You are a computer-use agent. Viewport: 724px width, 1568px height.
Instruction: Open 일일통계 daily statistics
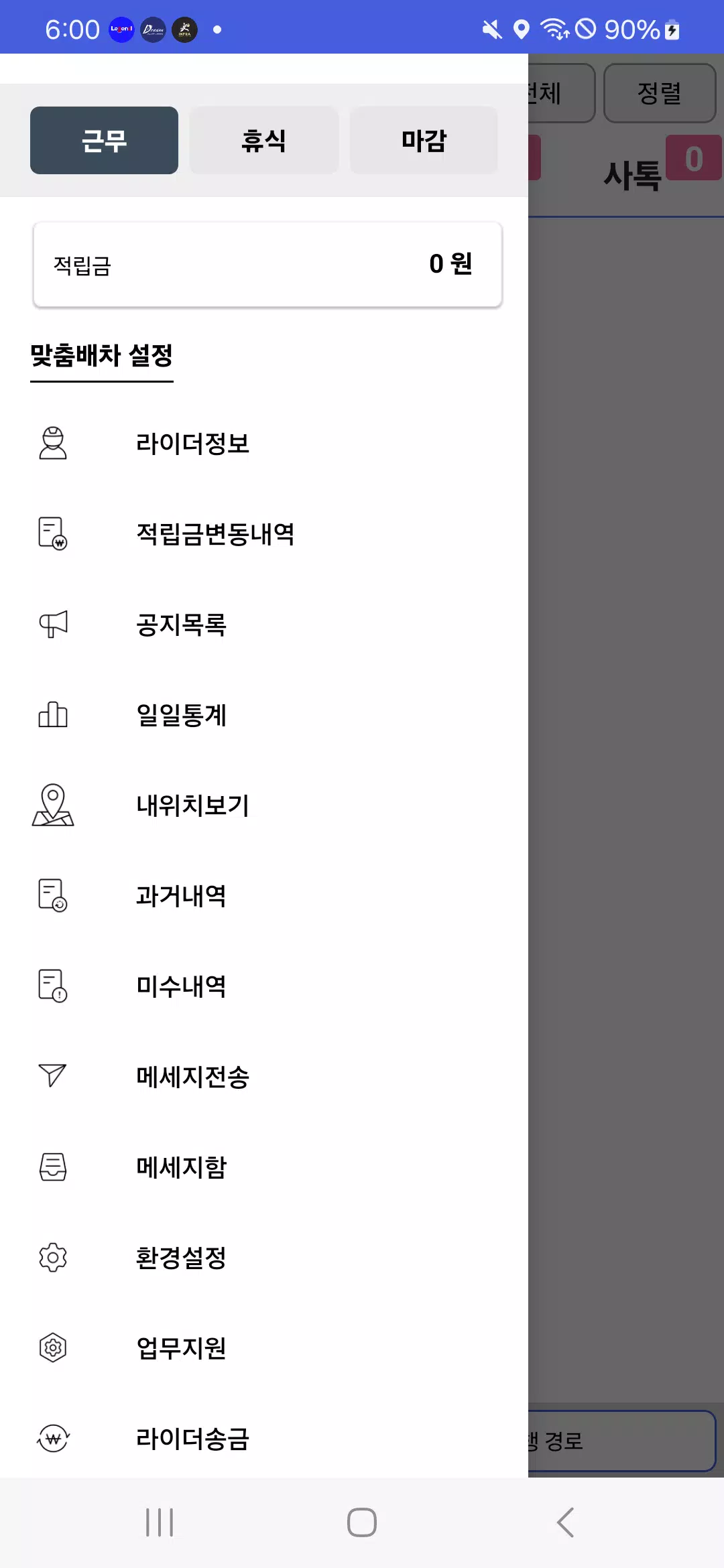pyautogui.click(x=264, y=715)
